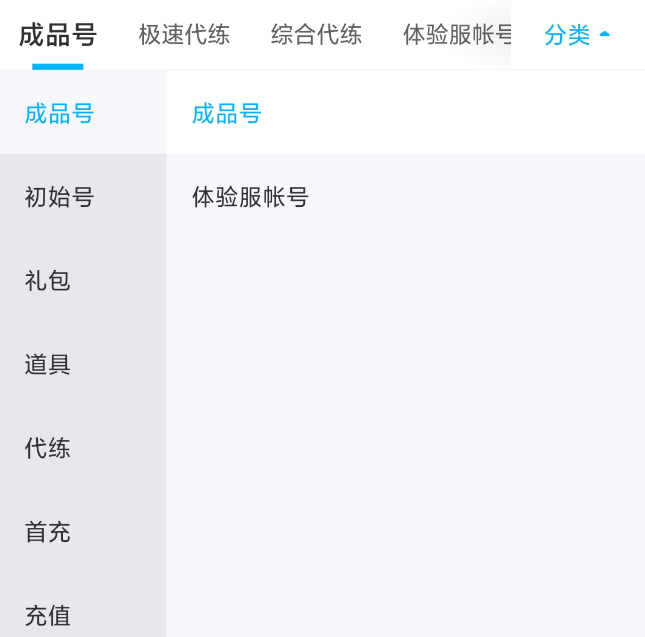645x637 pixels.
Task: Switch to the 极速代练 top tab
Action: 184,36
